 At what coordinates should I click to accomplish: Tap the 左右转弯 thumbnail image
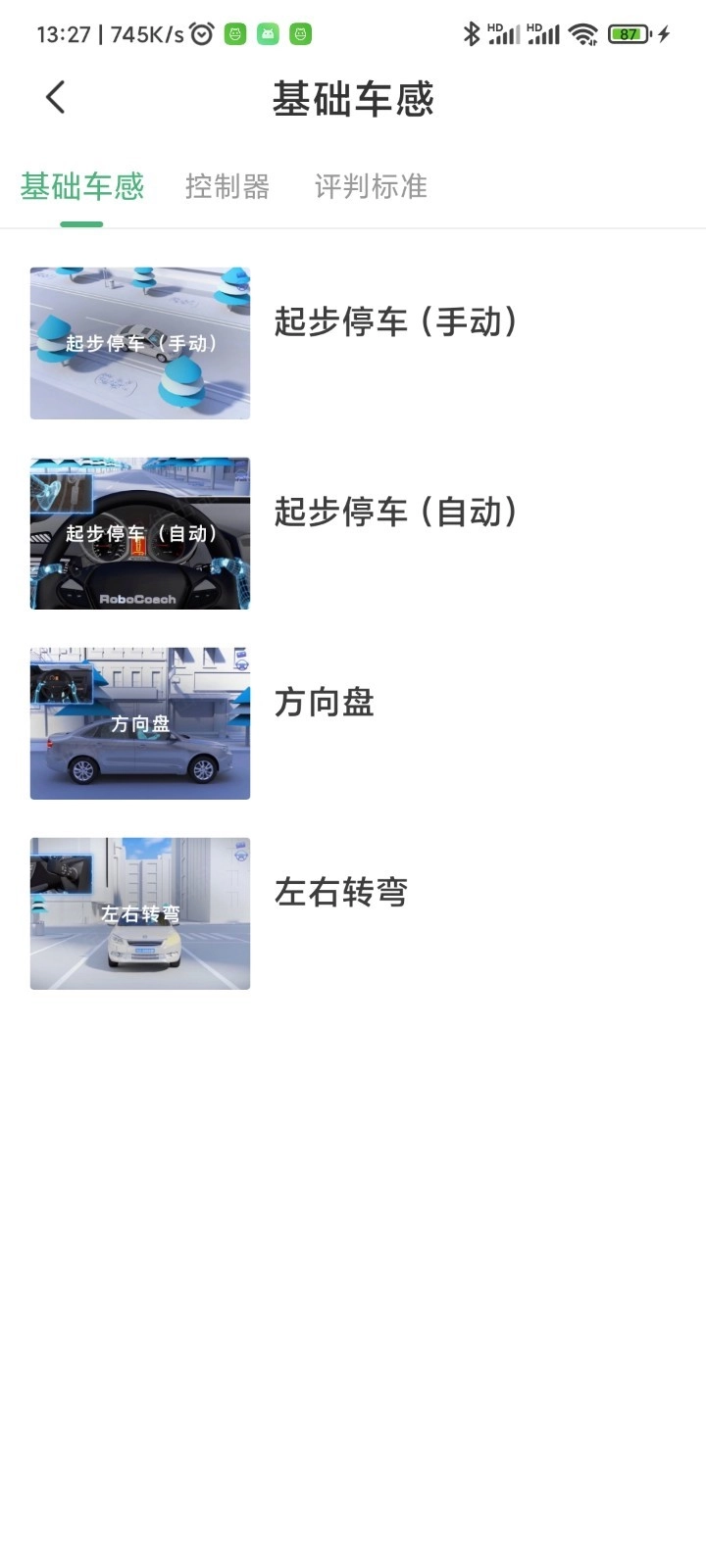tap(139, 913)
